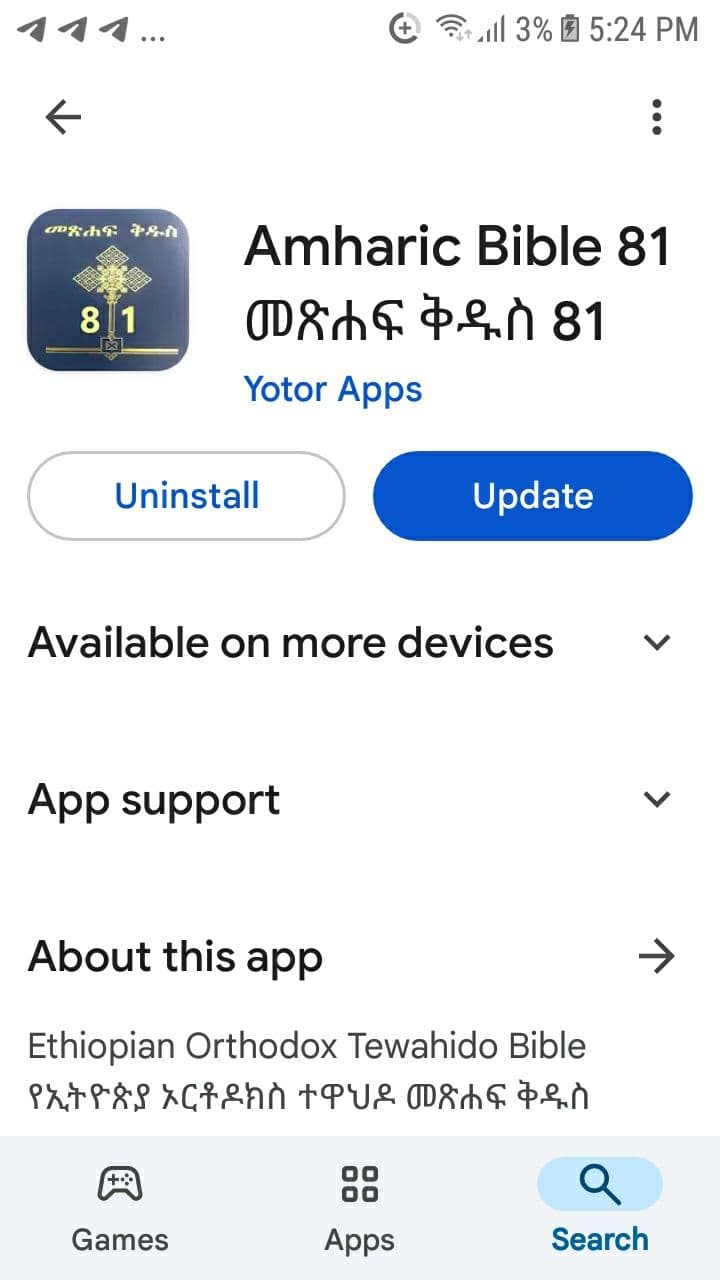Expand the App support section
This screenshot has height=1280, width=720.
360,800
